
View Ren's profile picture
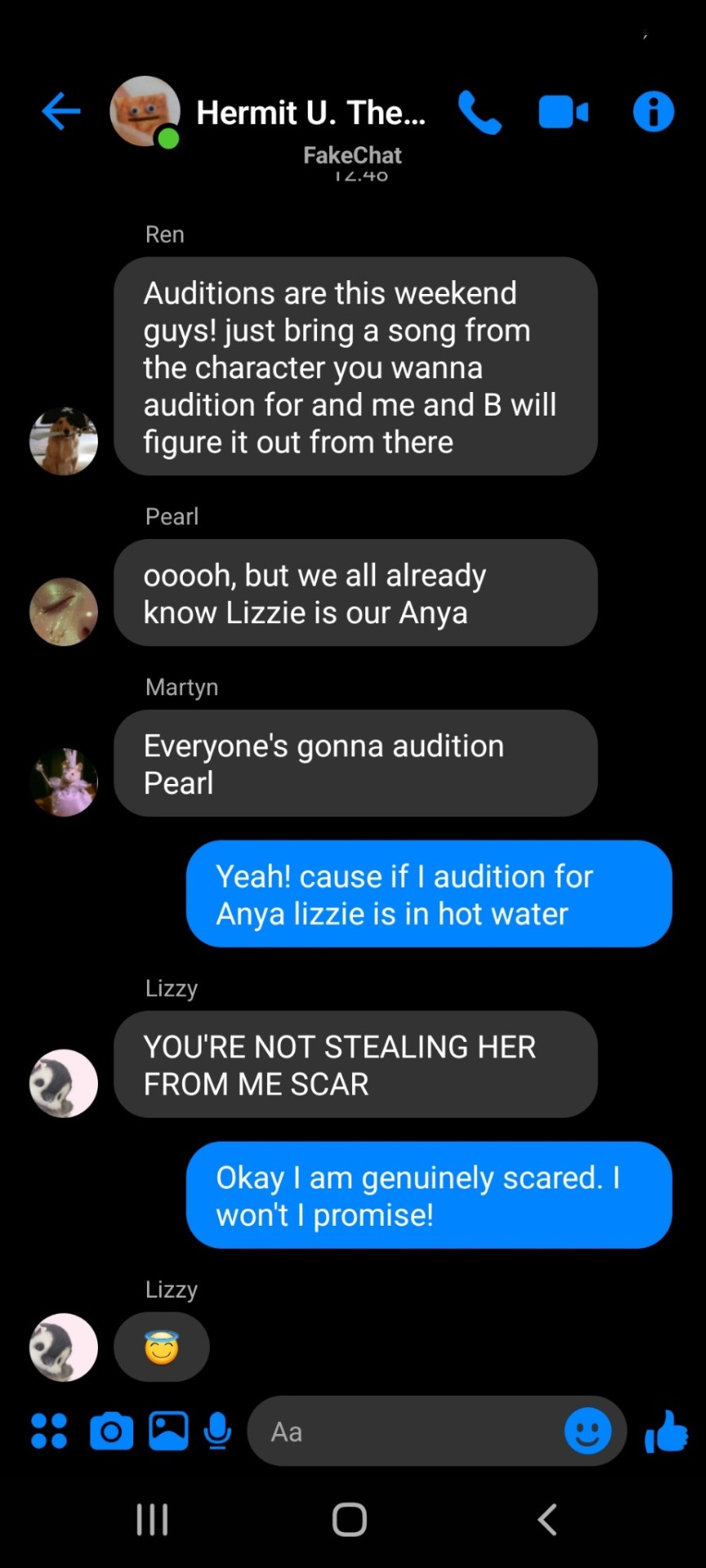pos(64,441)
